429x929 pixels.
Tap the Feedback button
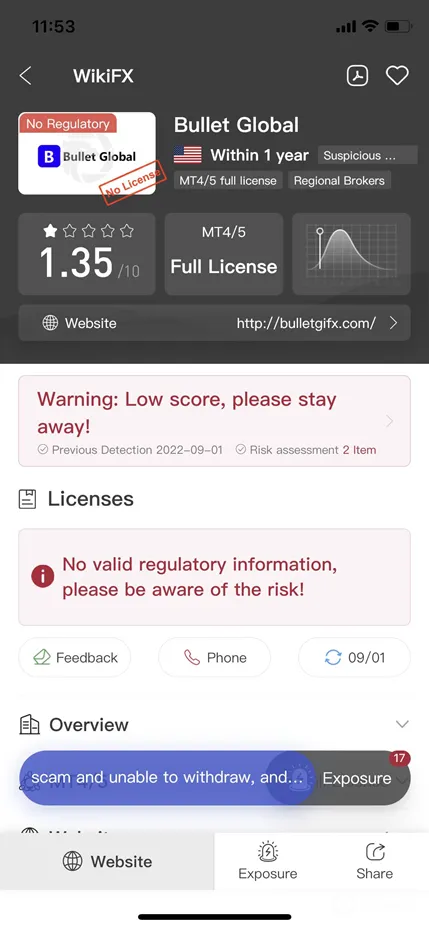75,657
